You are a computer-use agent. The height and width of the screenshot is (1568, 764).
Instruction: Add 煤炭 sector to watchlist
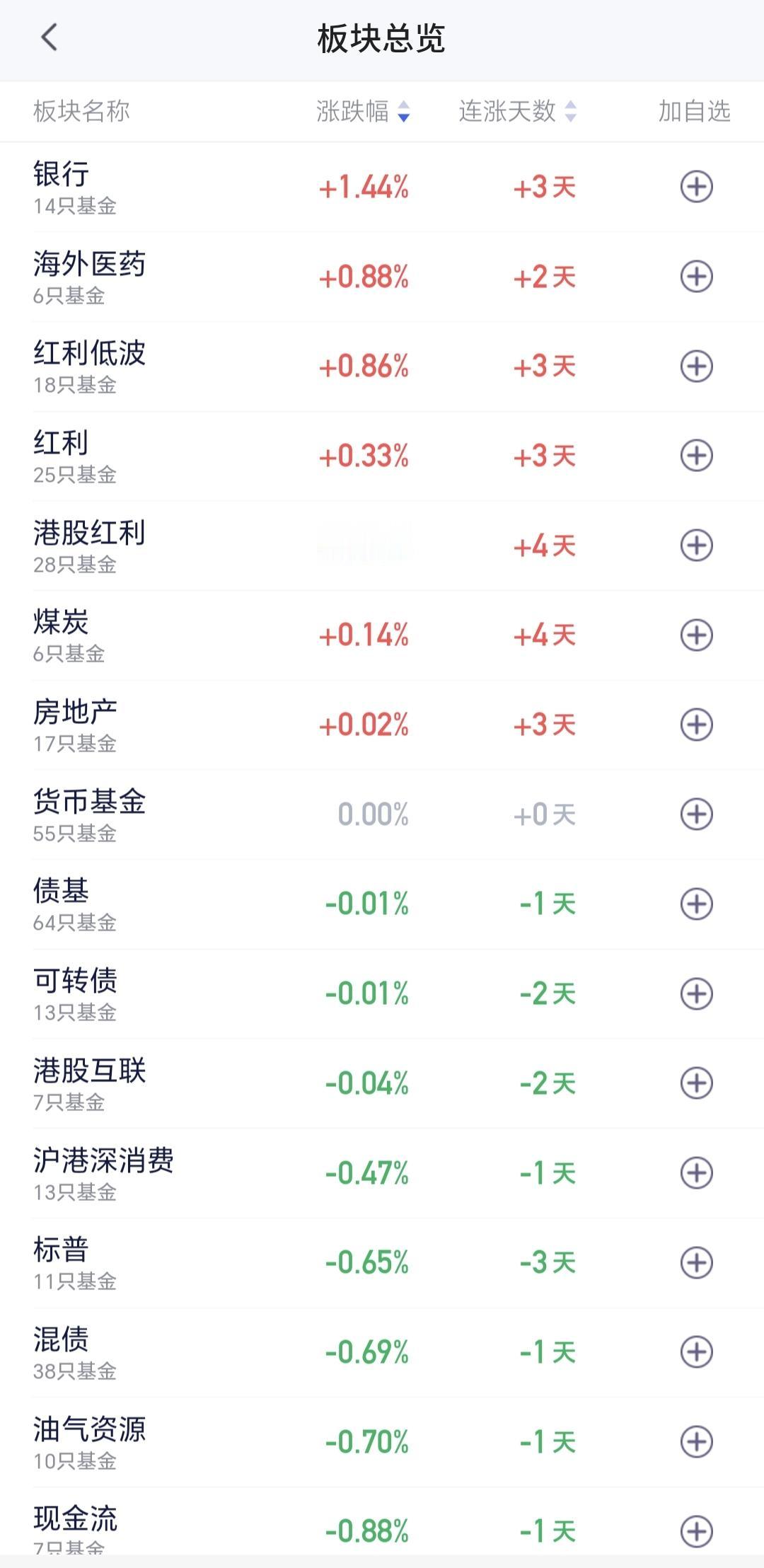point(696,635)
